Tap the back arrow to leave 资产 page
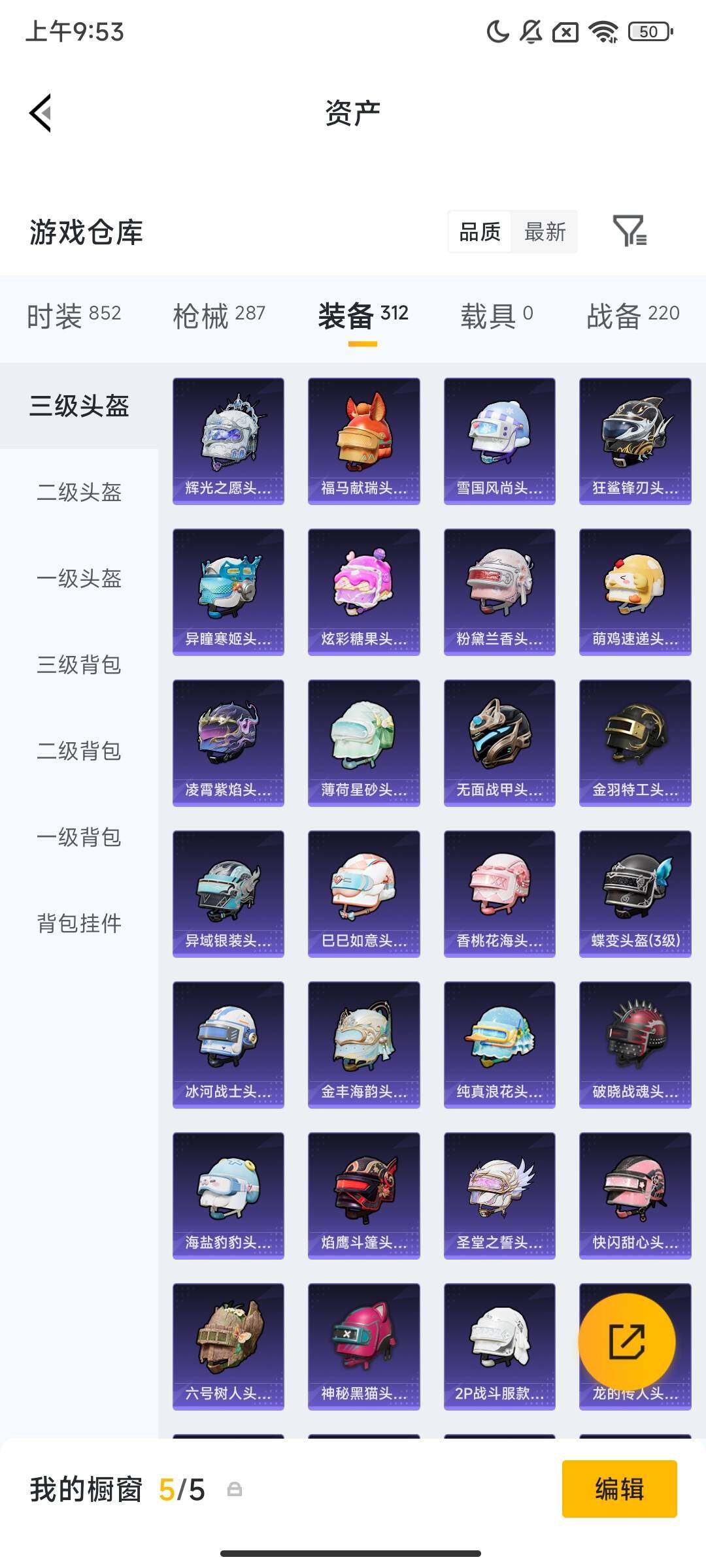The height and width of the screenshot is (1568, 706). tap(41, 112)
